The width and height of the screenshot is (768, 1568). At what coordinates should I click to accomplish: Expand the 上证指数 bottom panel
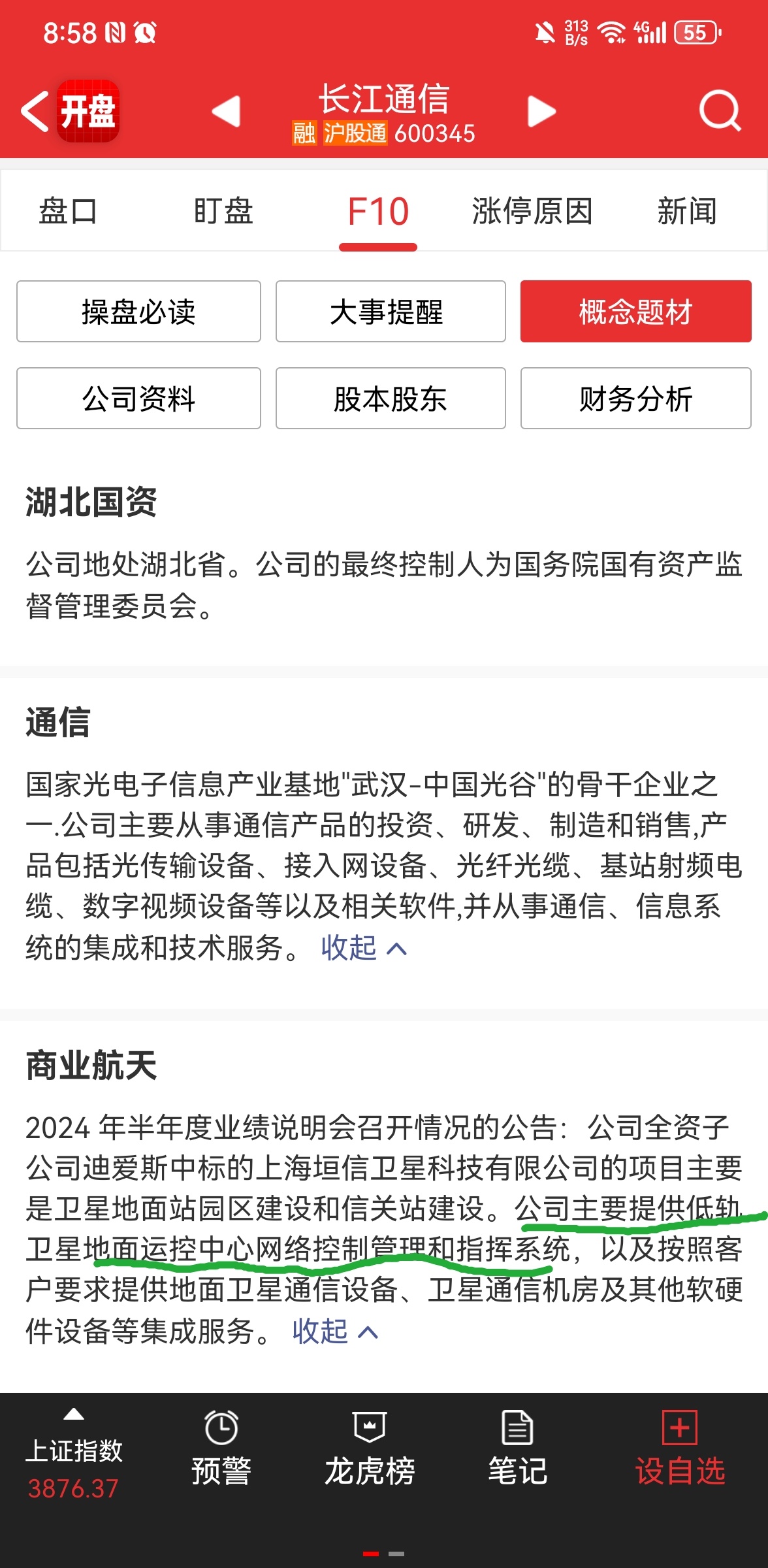point(74,1450)
